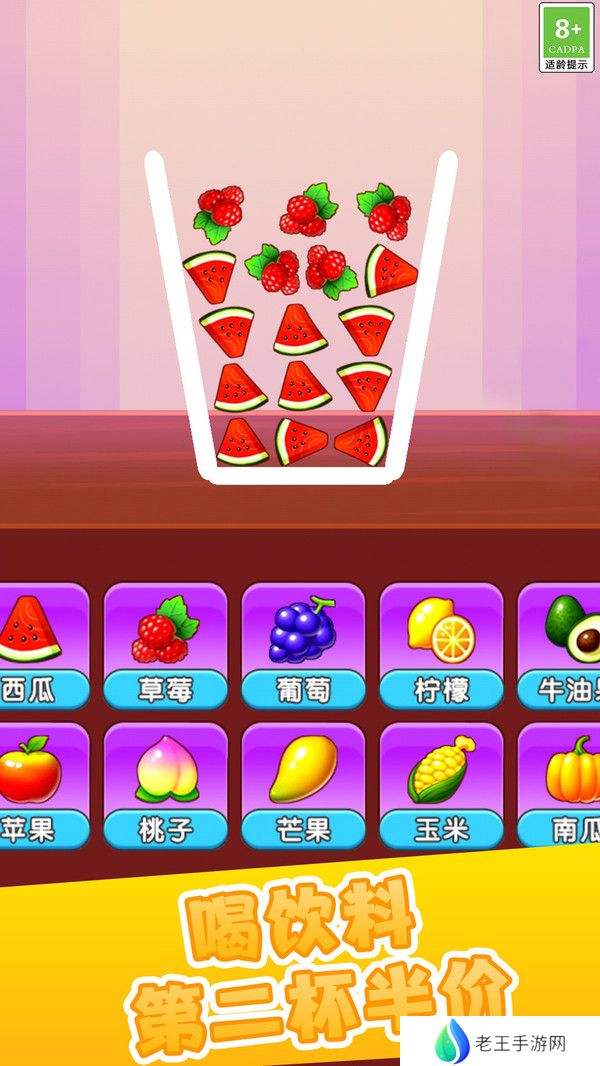Pick the 玉米 corn ingredient
600x1066 pixels.
click(442, 786)
